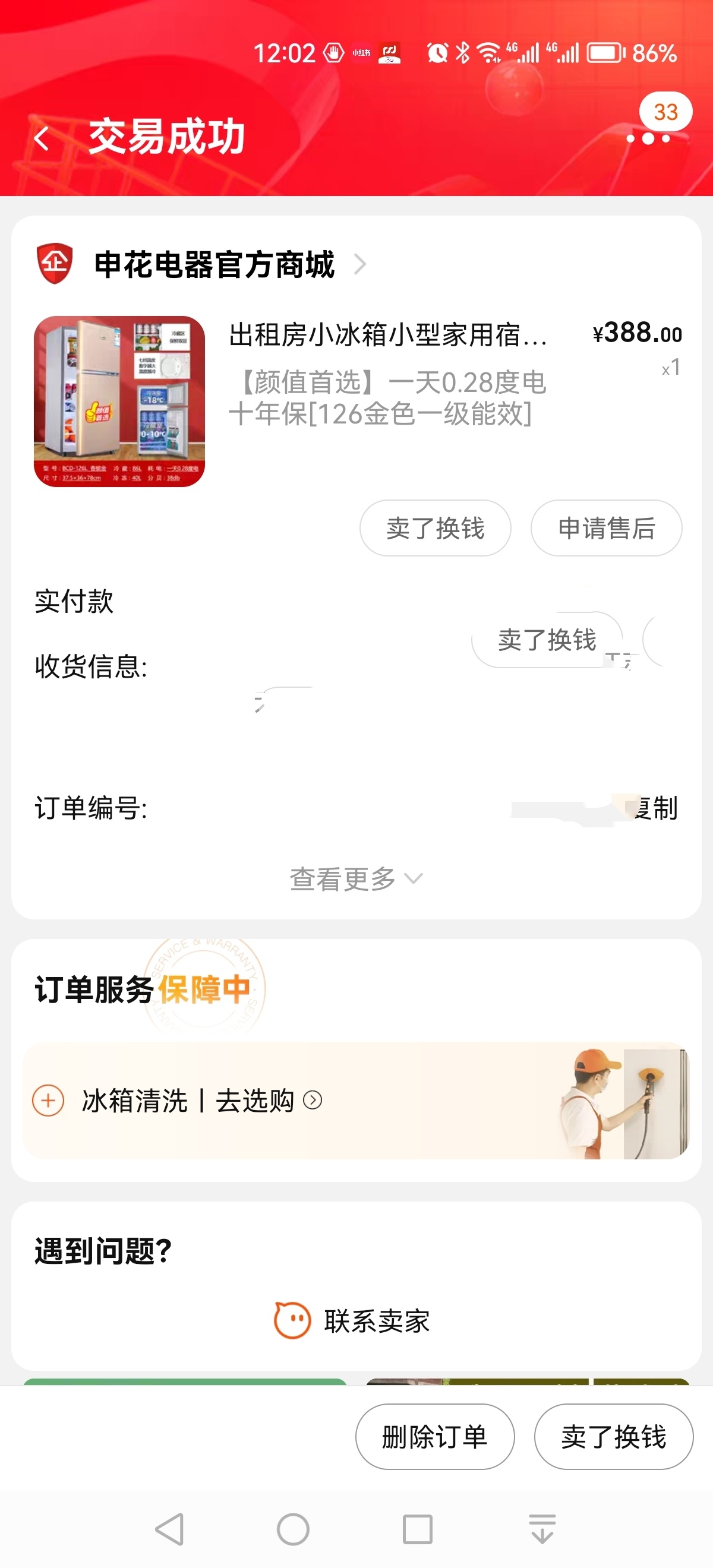Tap 卖了换钱 in the bottom bar

[x=613, y=1437]
